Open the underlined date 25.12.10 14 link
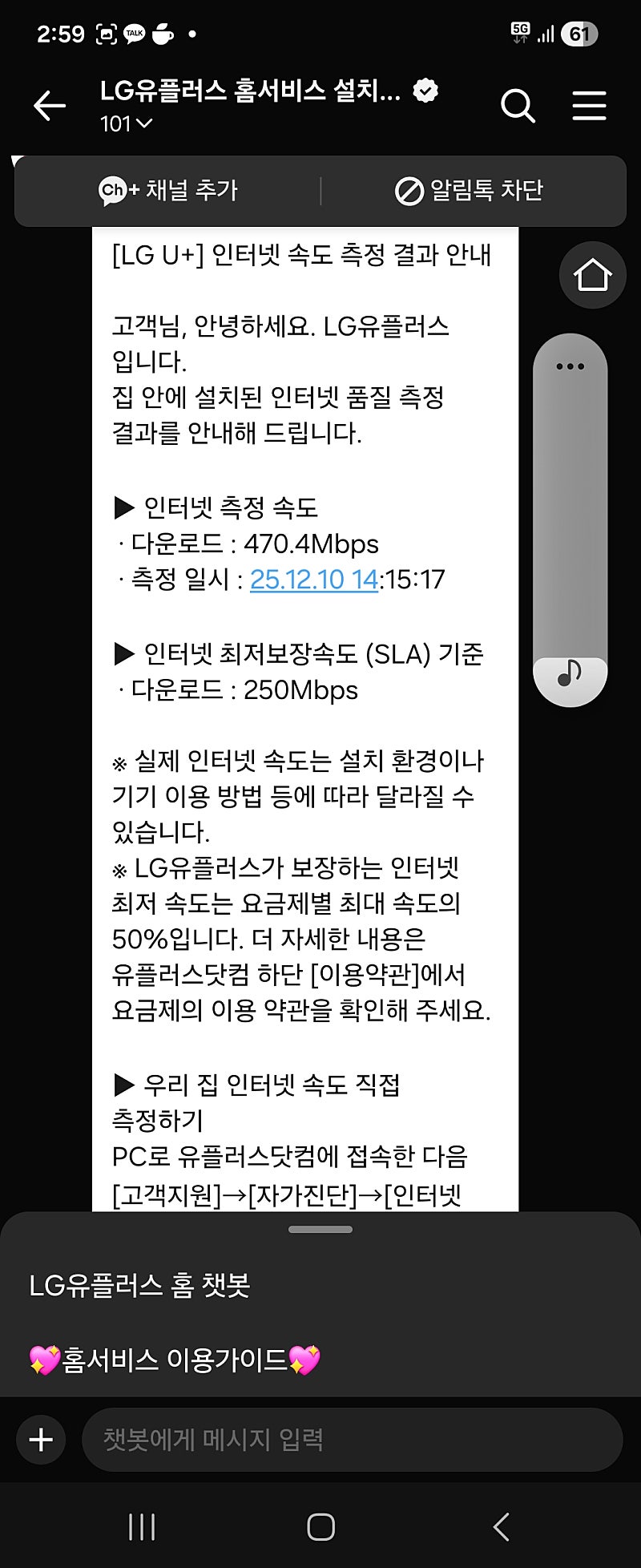This screenshot has width=641, height=1568. coord(314,580)
